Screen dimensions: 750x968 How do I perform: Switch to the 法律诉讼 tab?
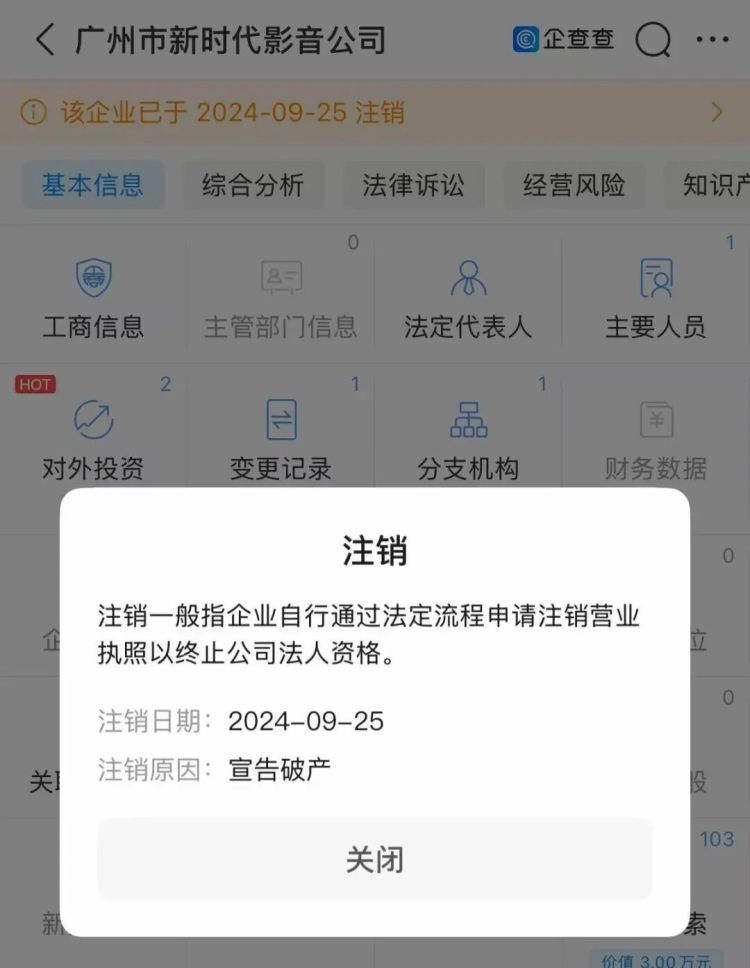coord(413,185)
